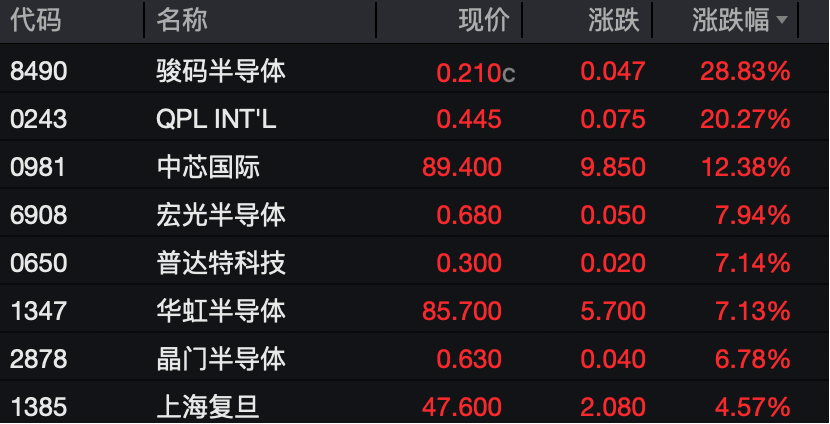Image resolution: width=830 pixels, height=424 pixels.
Task: View 中芯国际 stock details
Action: tap(208, 167)
